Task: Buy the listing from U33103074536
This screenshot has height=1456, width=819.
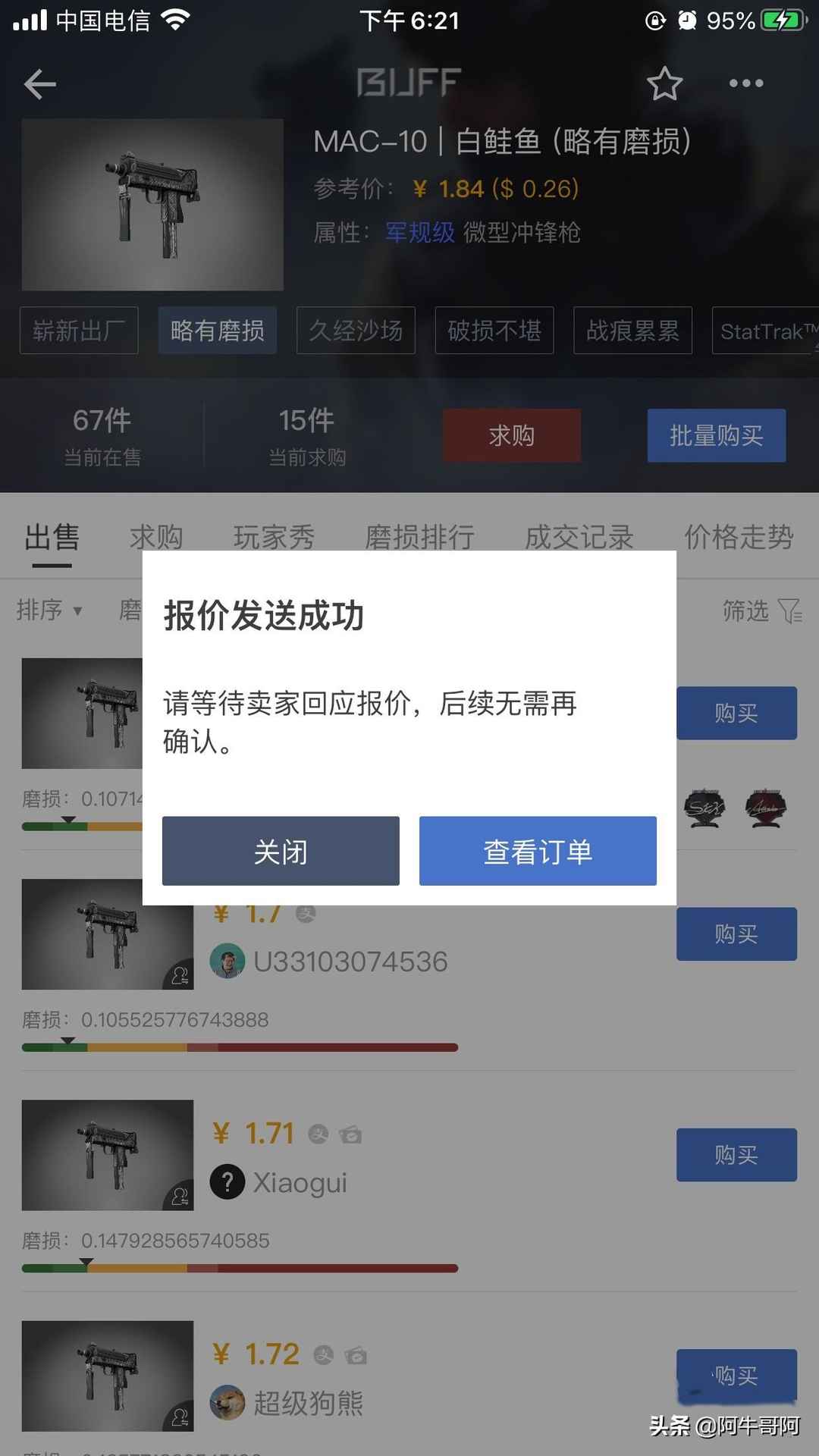Action: [736, 934]
